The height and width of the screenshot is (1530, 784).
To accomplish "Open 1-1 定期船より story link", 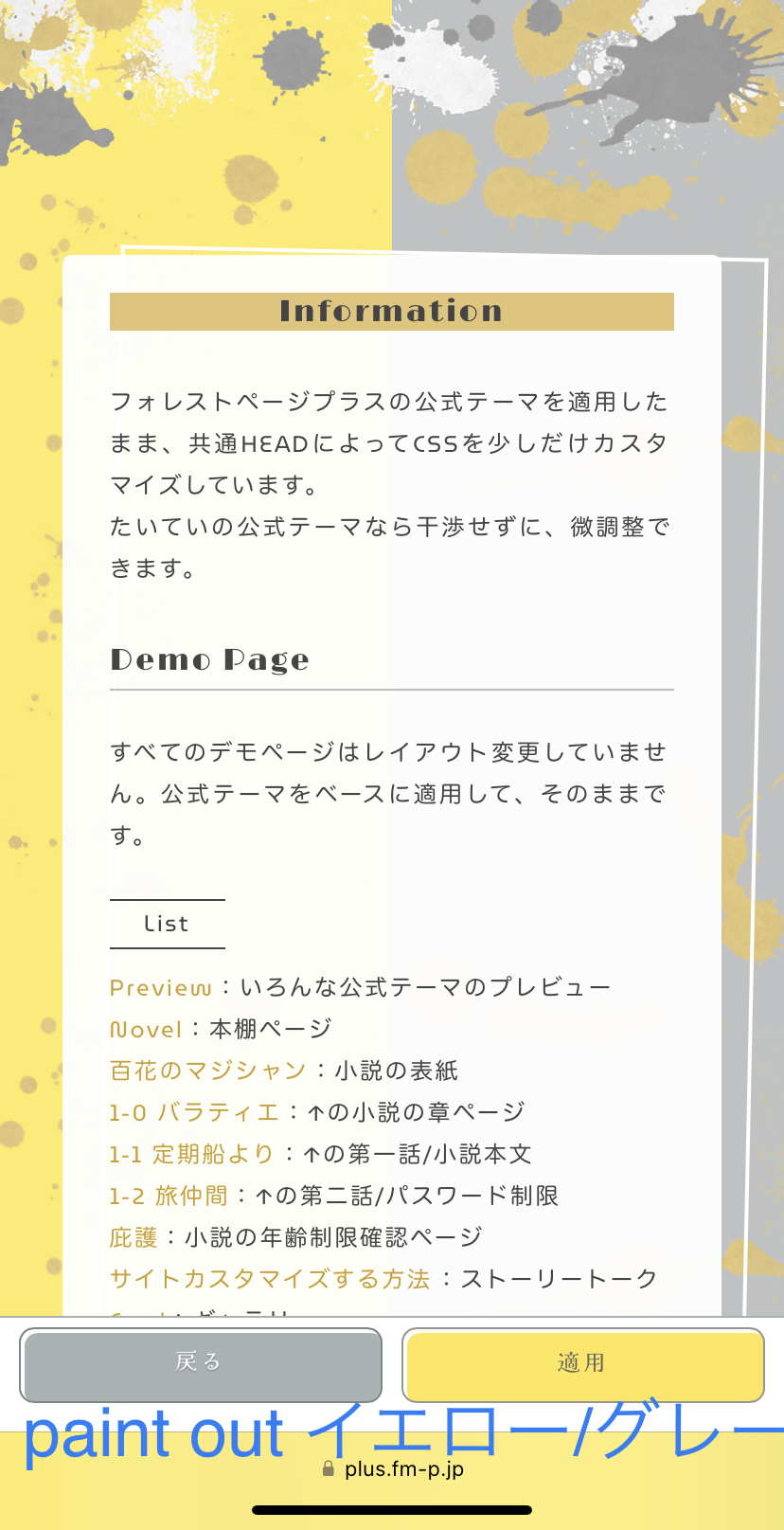I will 192,1154.
